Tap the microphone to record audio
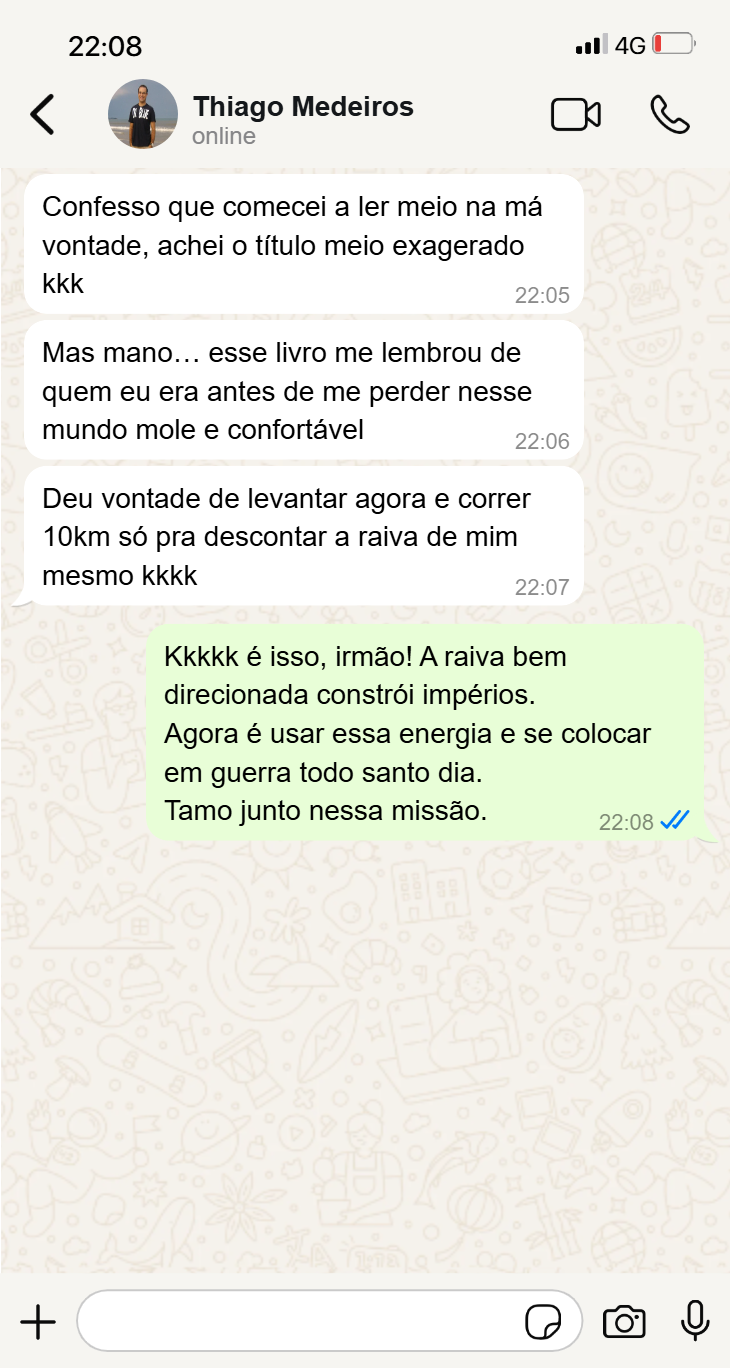Viewport: 730px width, 1368px height. pyautogui.click(x=695, y=1320)
